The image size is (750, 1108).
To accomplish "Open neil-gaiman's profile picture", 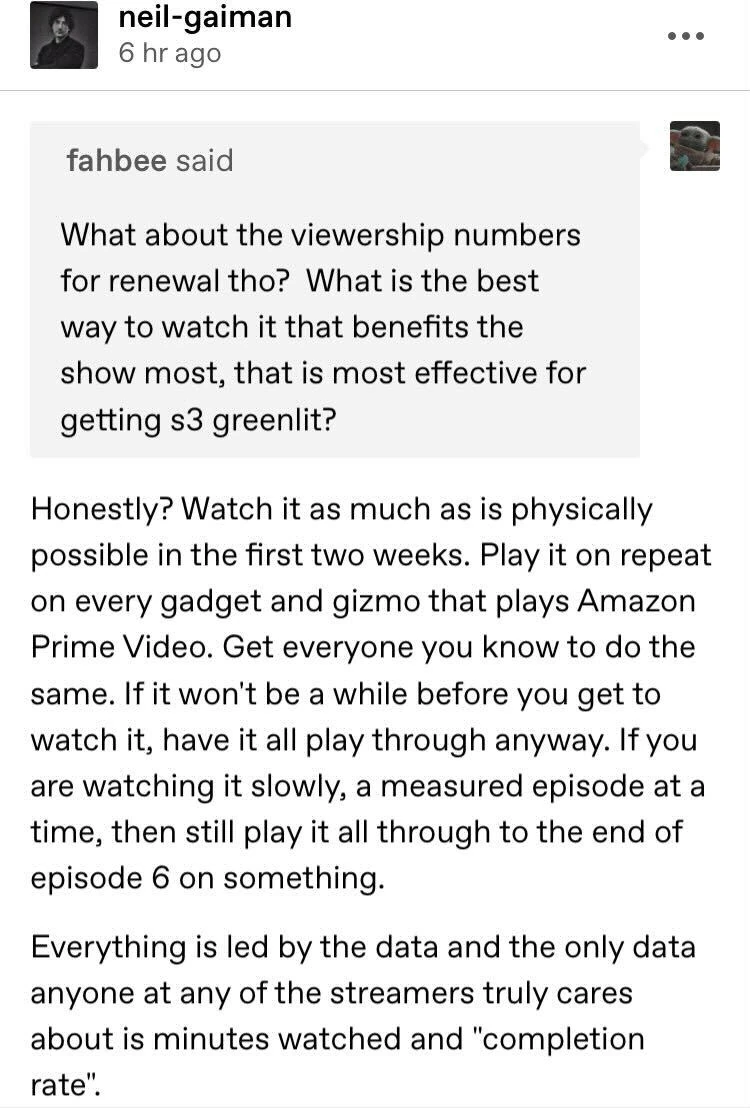I will pos(64,35).
